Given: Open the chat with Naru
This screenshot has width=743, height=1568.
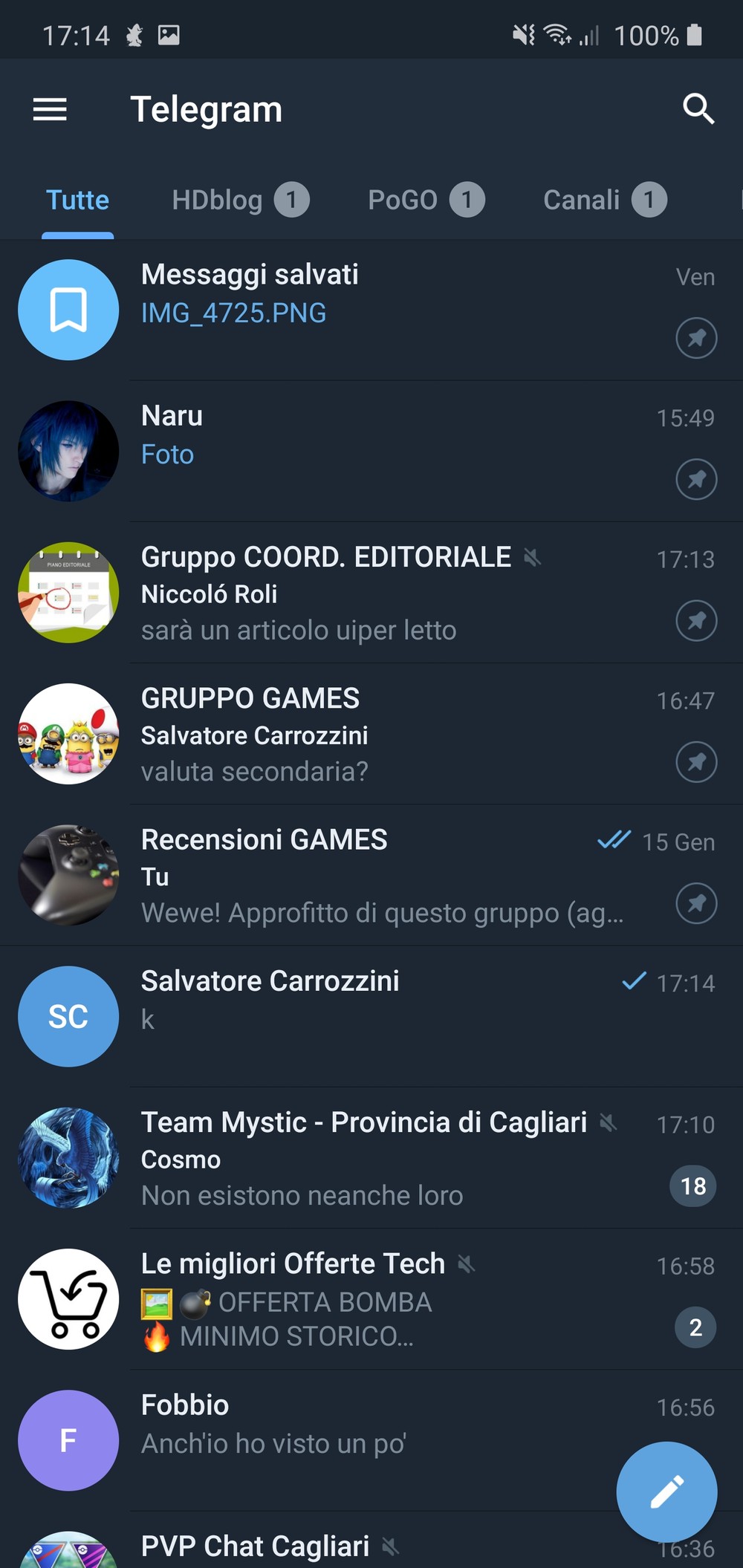Looking at the screenshot, I should [371, 451].
